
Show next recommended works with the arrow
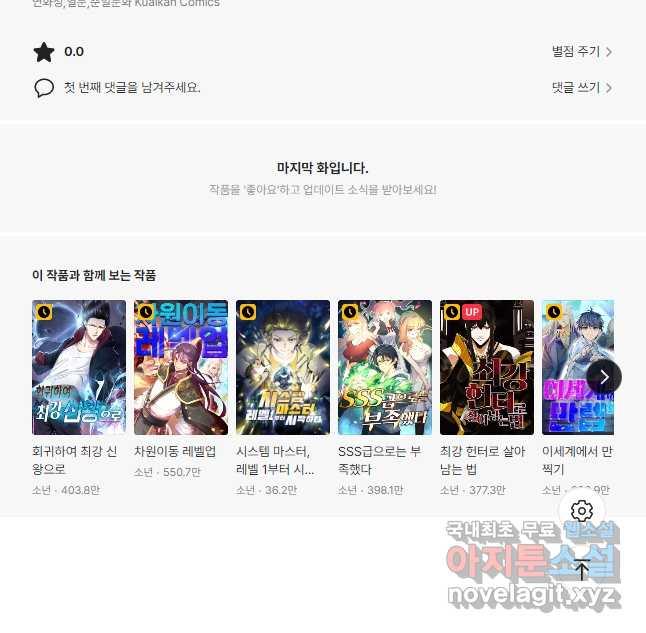pyautogui.click(x=604, y=377)
